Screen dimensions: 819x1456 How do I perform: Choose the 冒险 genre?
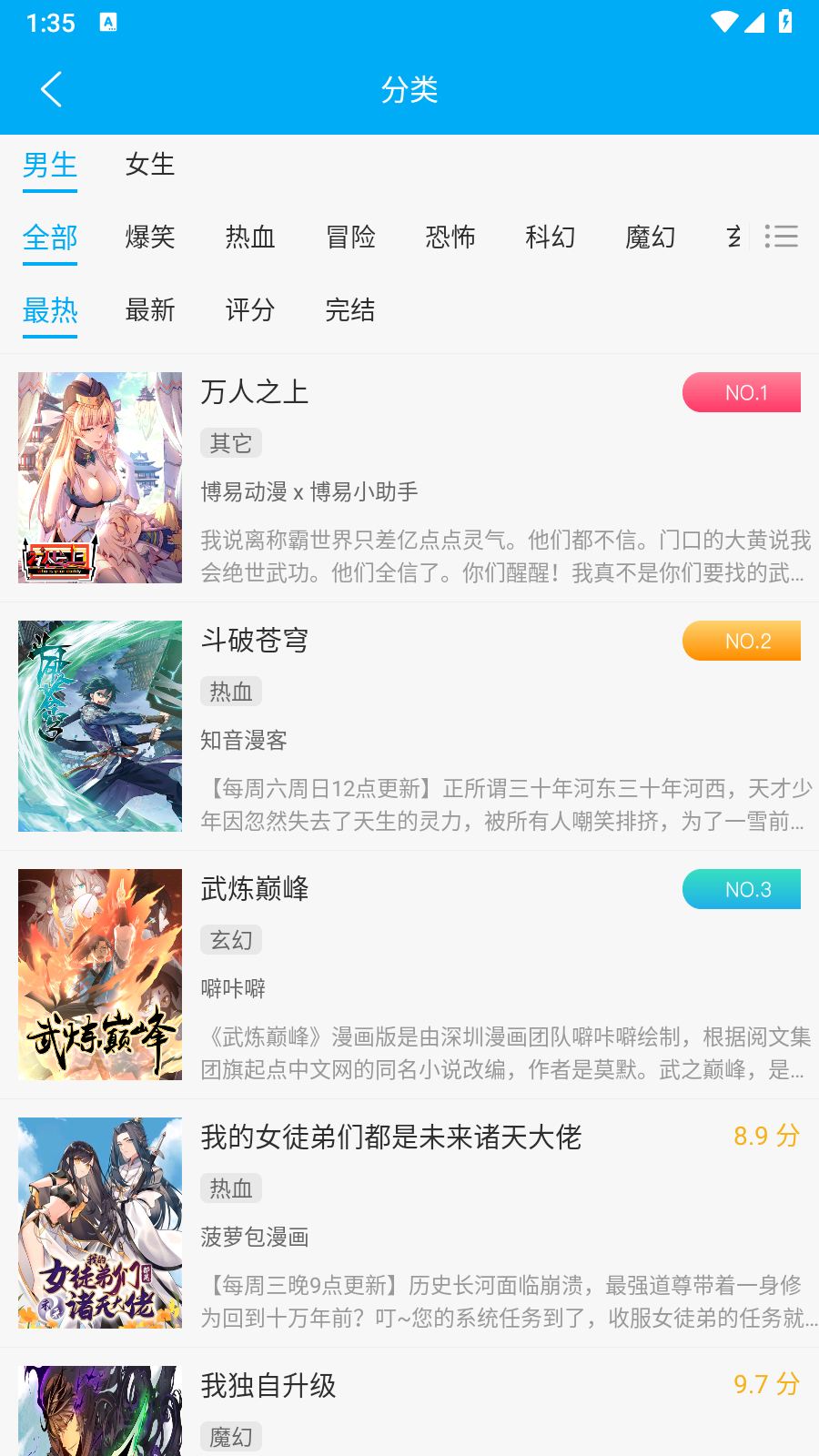(x=350, y=238)
